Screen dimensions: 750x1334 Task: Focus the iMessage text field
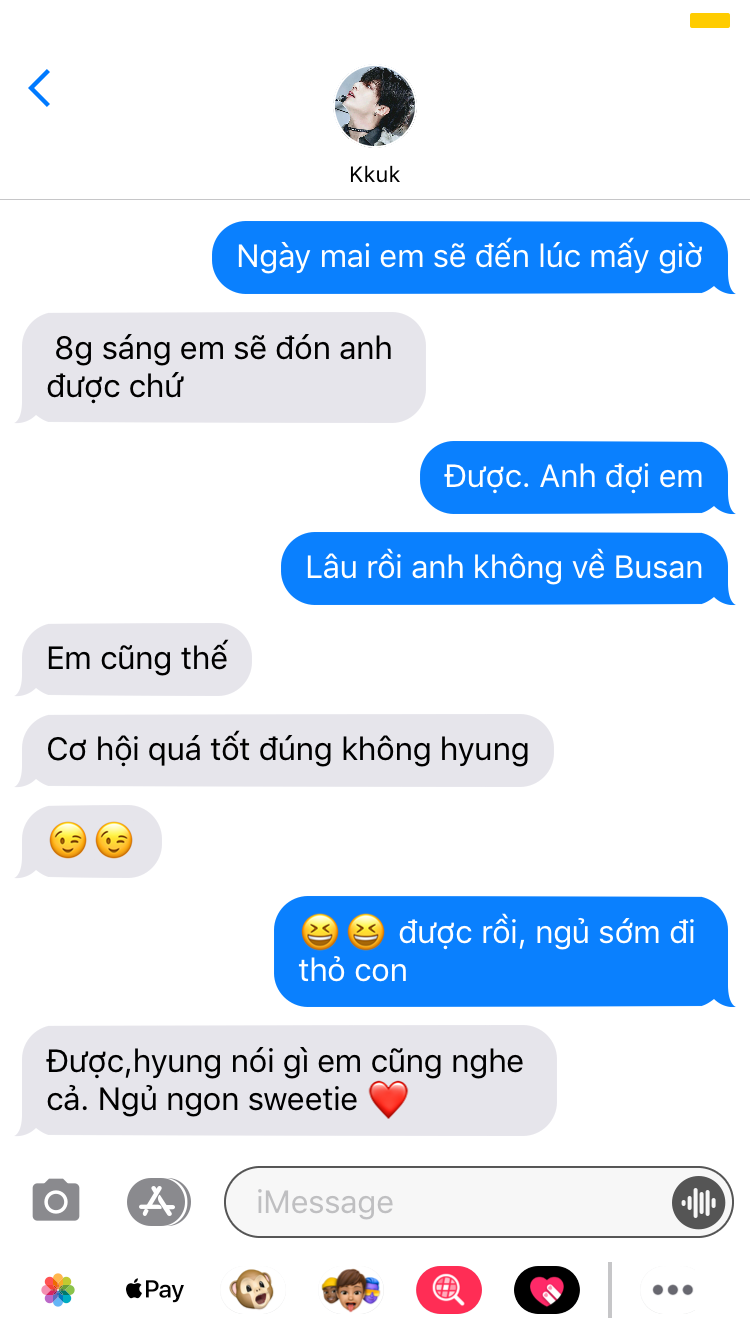450,1202
